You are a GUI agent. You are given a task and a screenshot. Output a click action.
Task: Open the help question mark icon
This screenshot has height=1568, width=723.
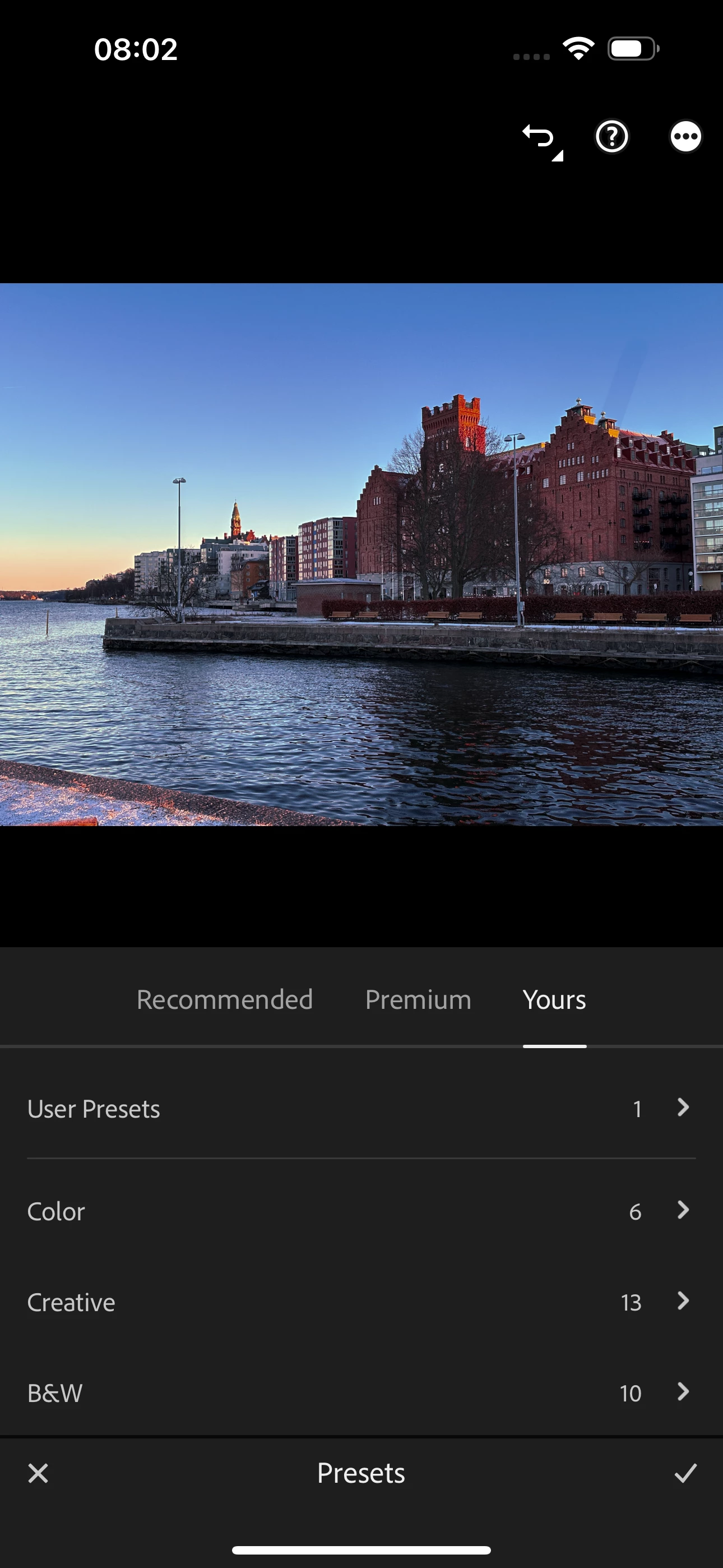click(611, 137)
